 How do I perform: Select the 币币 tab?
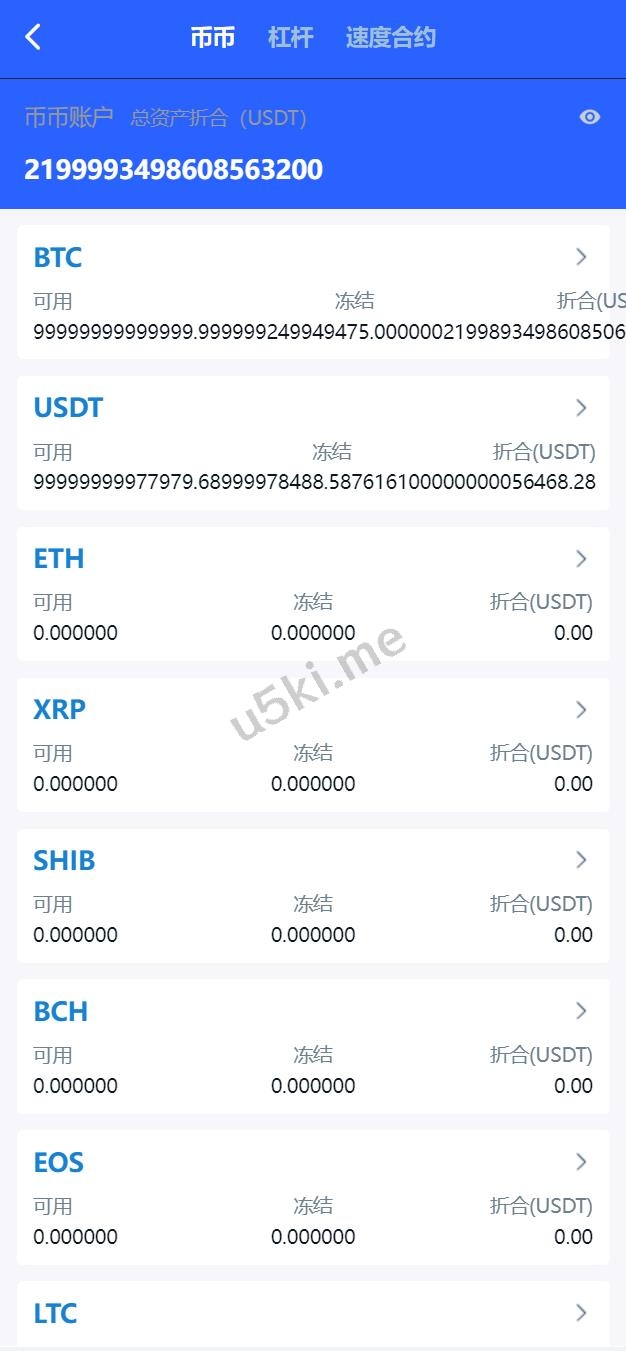(x=213, y=38)
